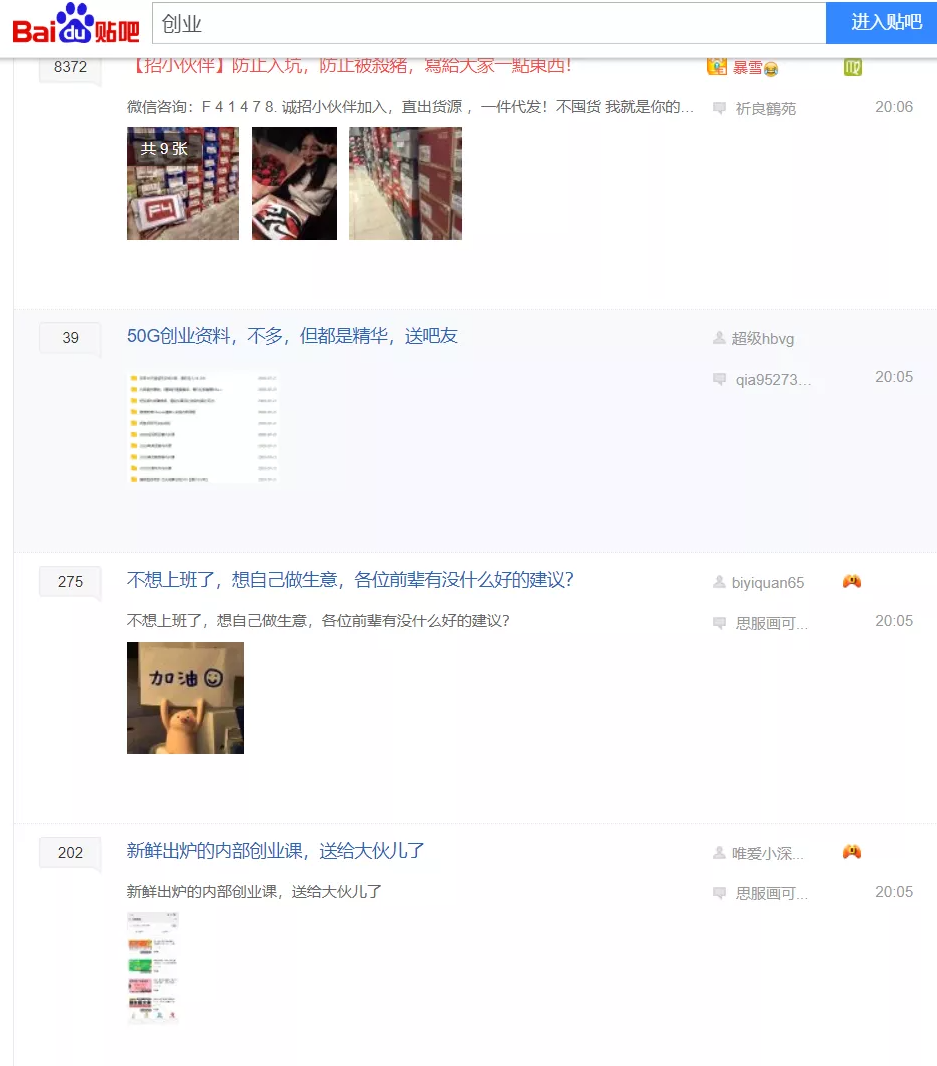Click the person icon beside 超级hbvg
This screenshot has width=937, height=1066.
pos(719,338)
